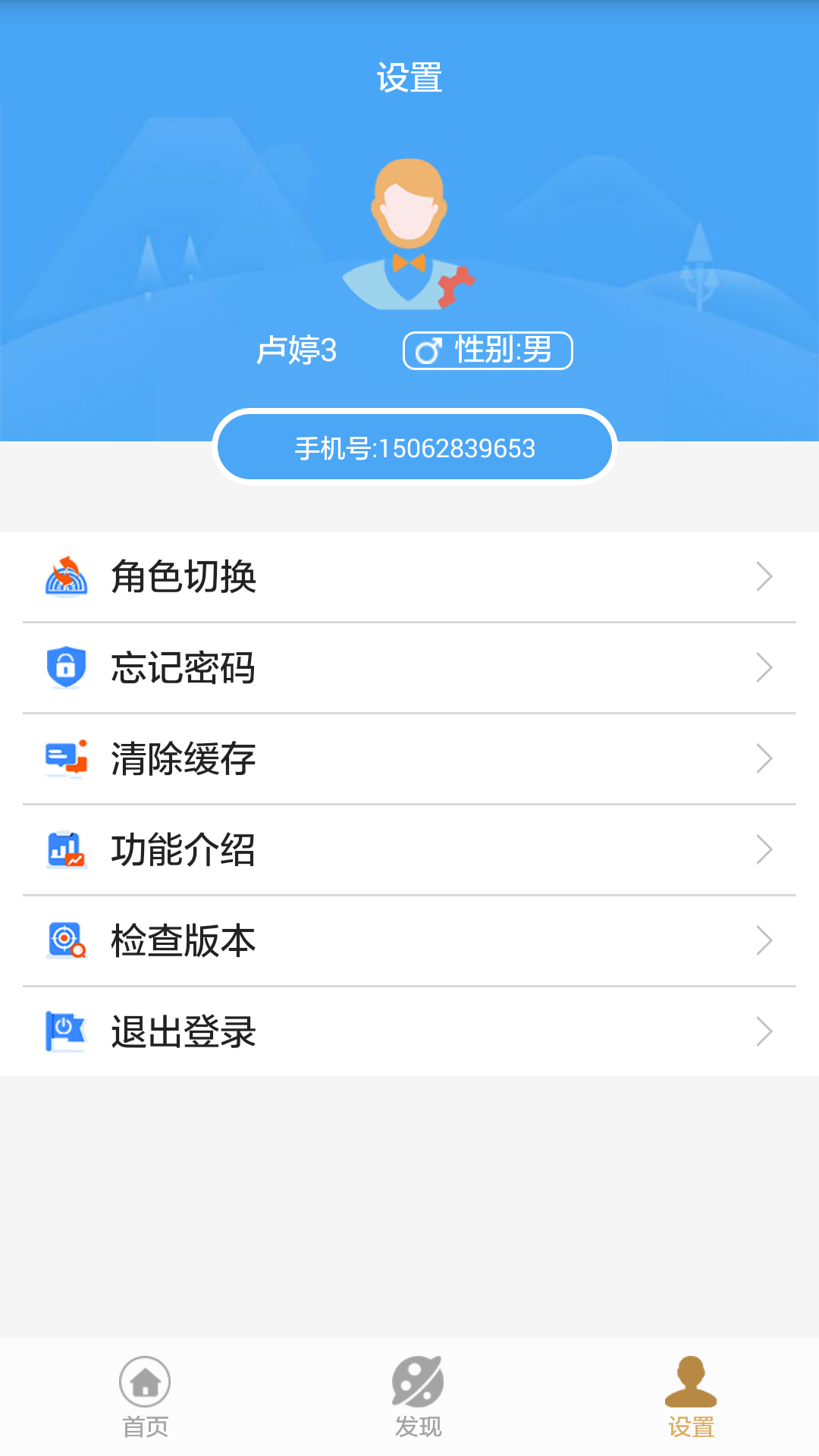The width and height of the screenshot is (819, 1456).
Task: Open the 忘记密码 row
Action: coord(409,668)
